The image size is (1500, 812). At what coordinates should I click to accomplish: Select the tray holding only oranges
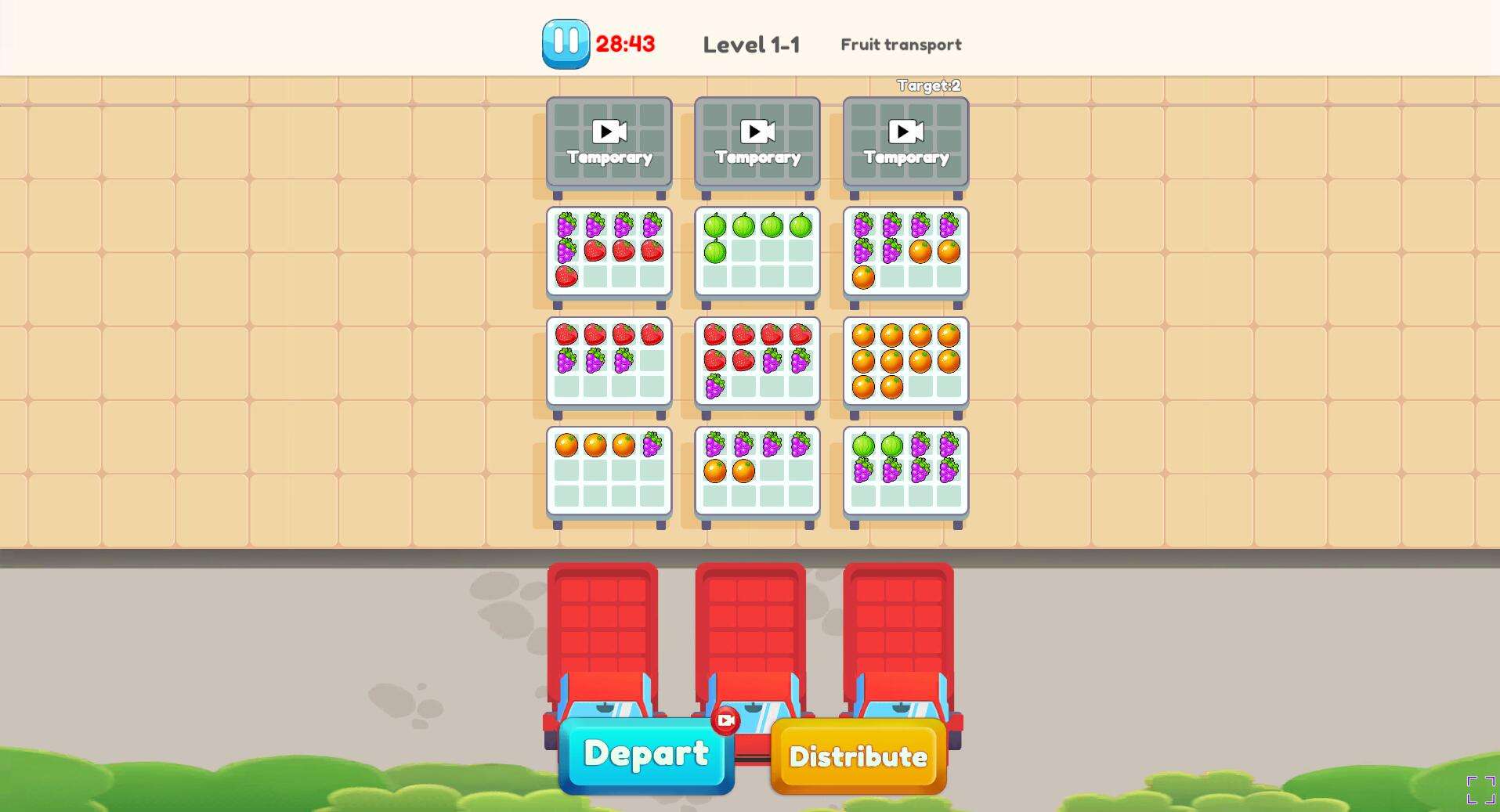click(x=905, y=362)
